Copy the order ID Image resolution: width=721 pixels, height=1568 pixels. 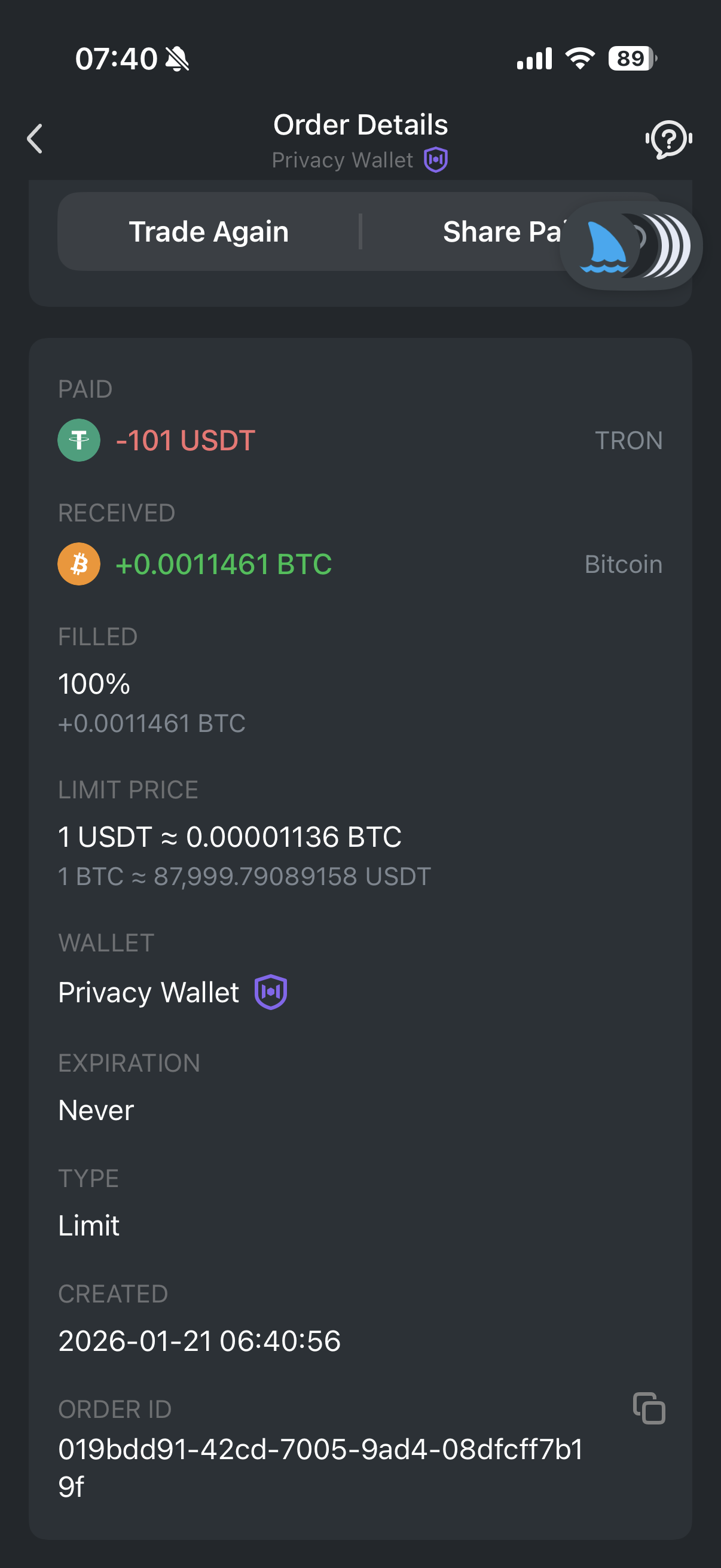click(649, 1408)
